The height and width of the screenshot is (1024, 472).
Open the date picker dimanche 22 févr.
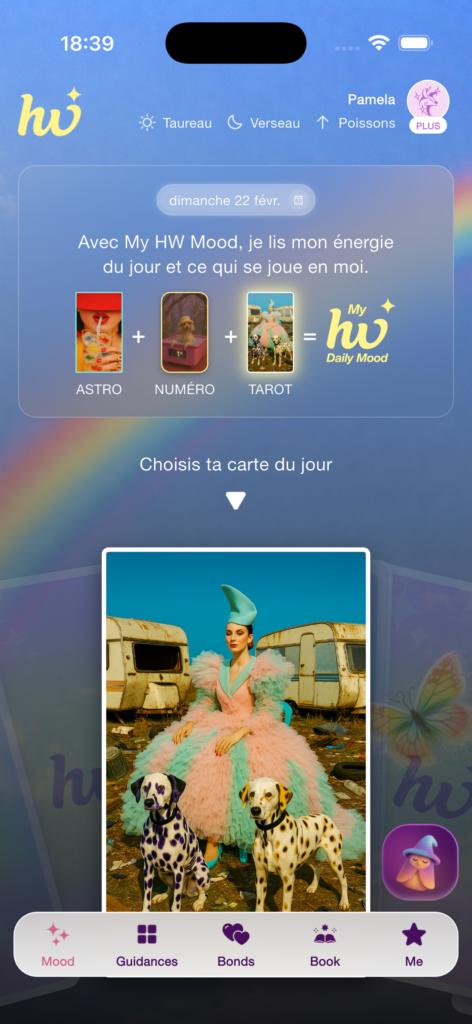tap(236, 200)
